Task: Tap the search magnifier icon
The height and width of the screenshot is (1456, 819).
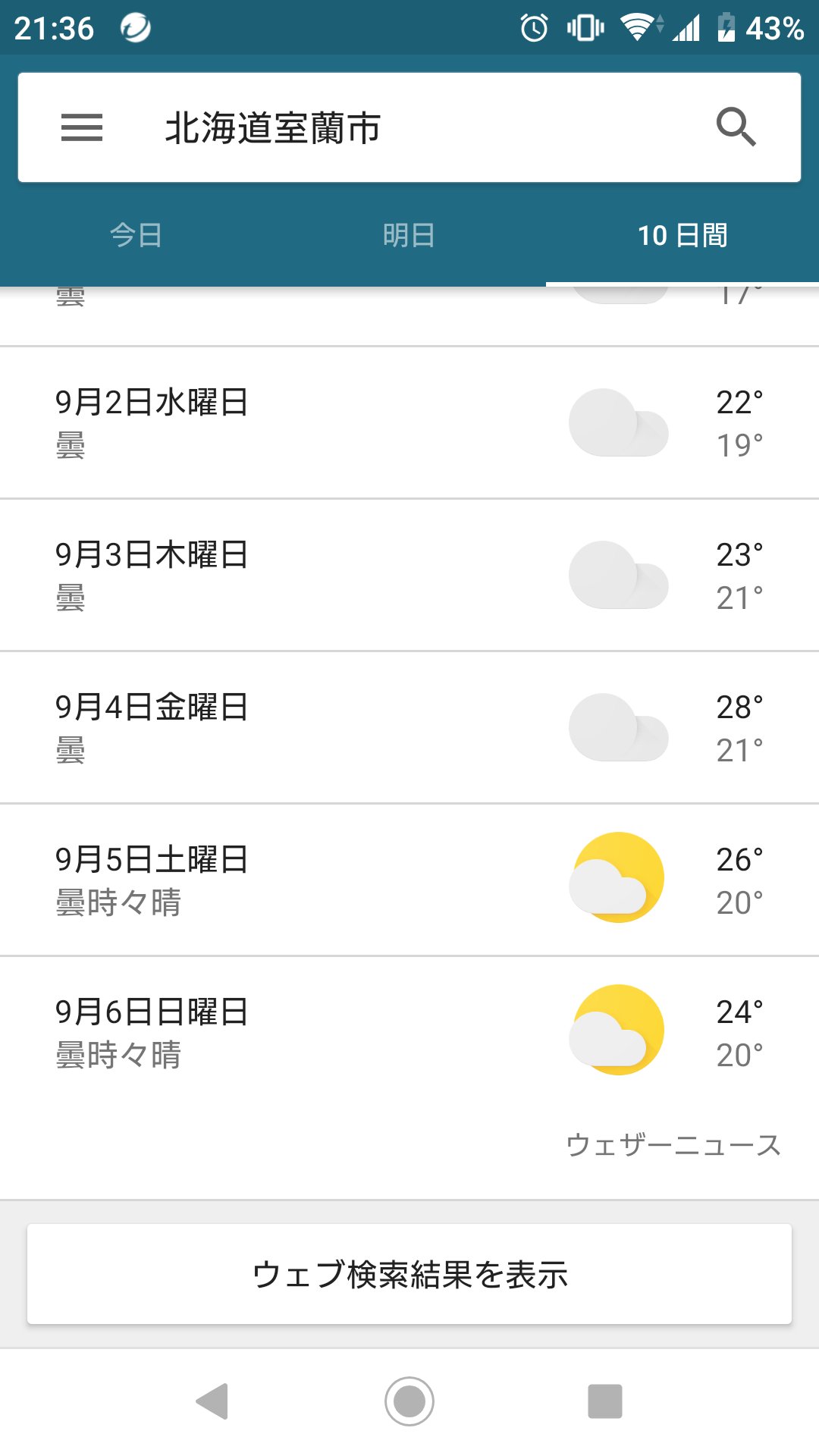Action: pos(736,127)
